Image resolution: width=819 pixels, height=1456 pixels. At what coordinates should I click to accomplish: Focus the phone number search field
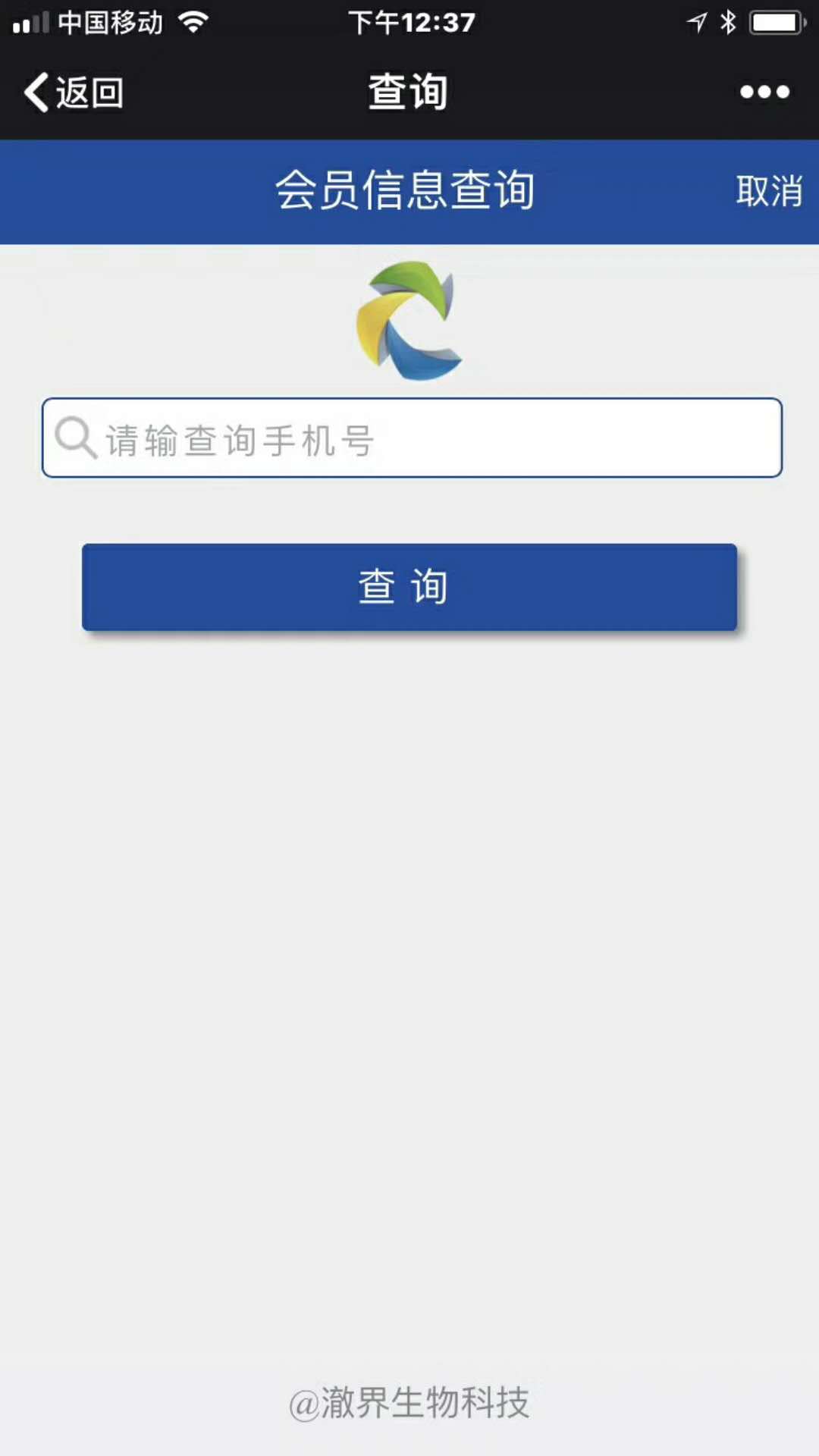(412, 438)
